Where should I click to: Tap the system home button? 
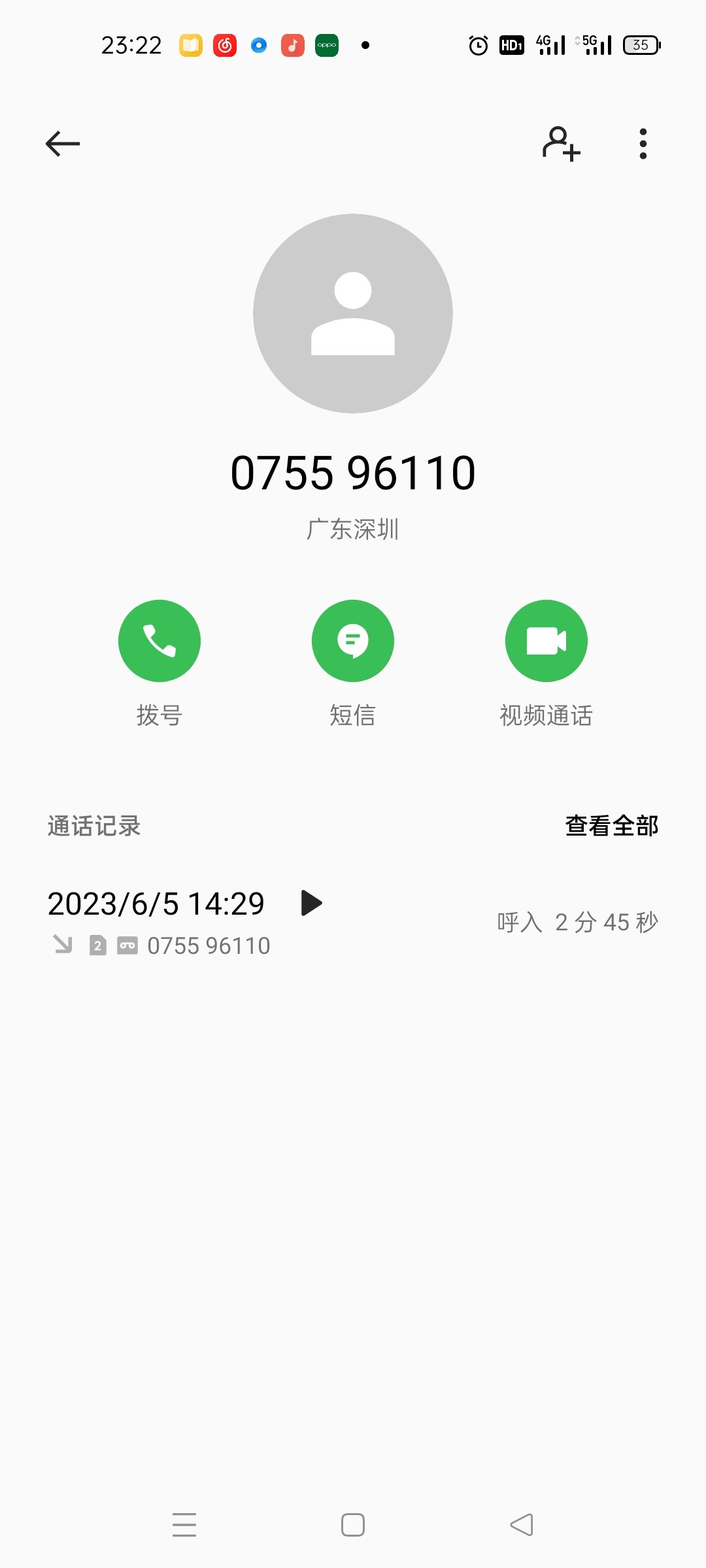pyautogui.click(x=353, y=1525)
